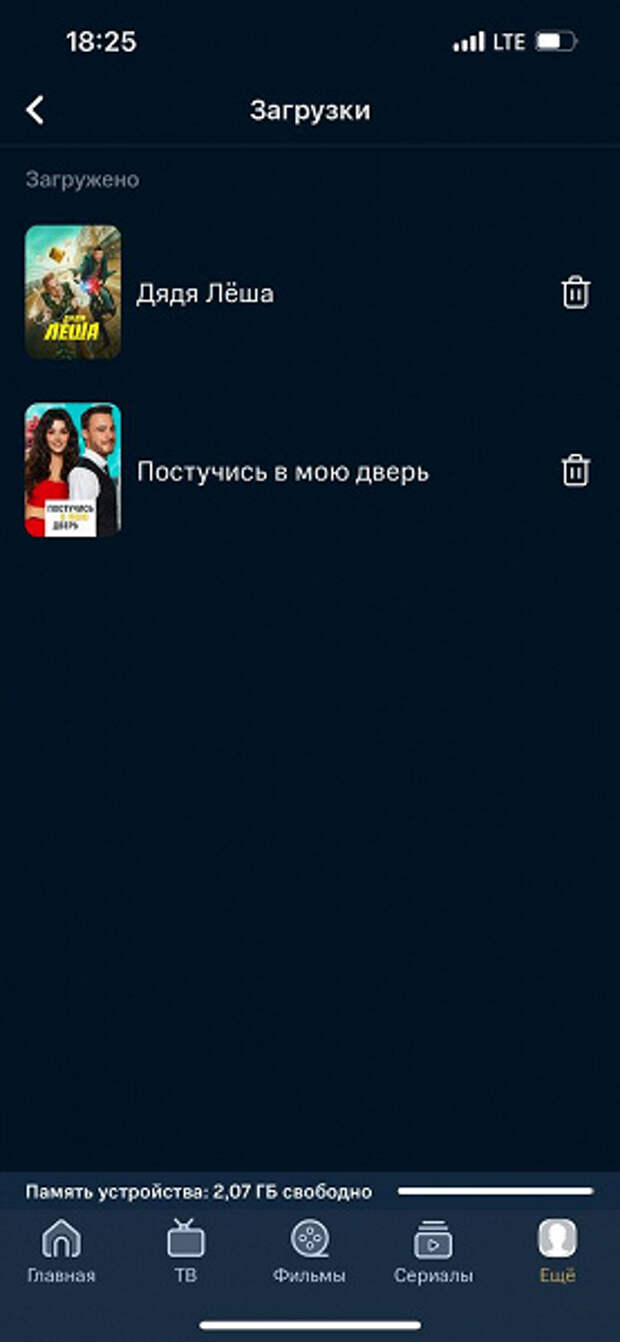Switch to the Сериалы tab
The width and height of the screenshot is (620, 1342).
pyautogui.click(x=433, y=1251)
